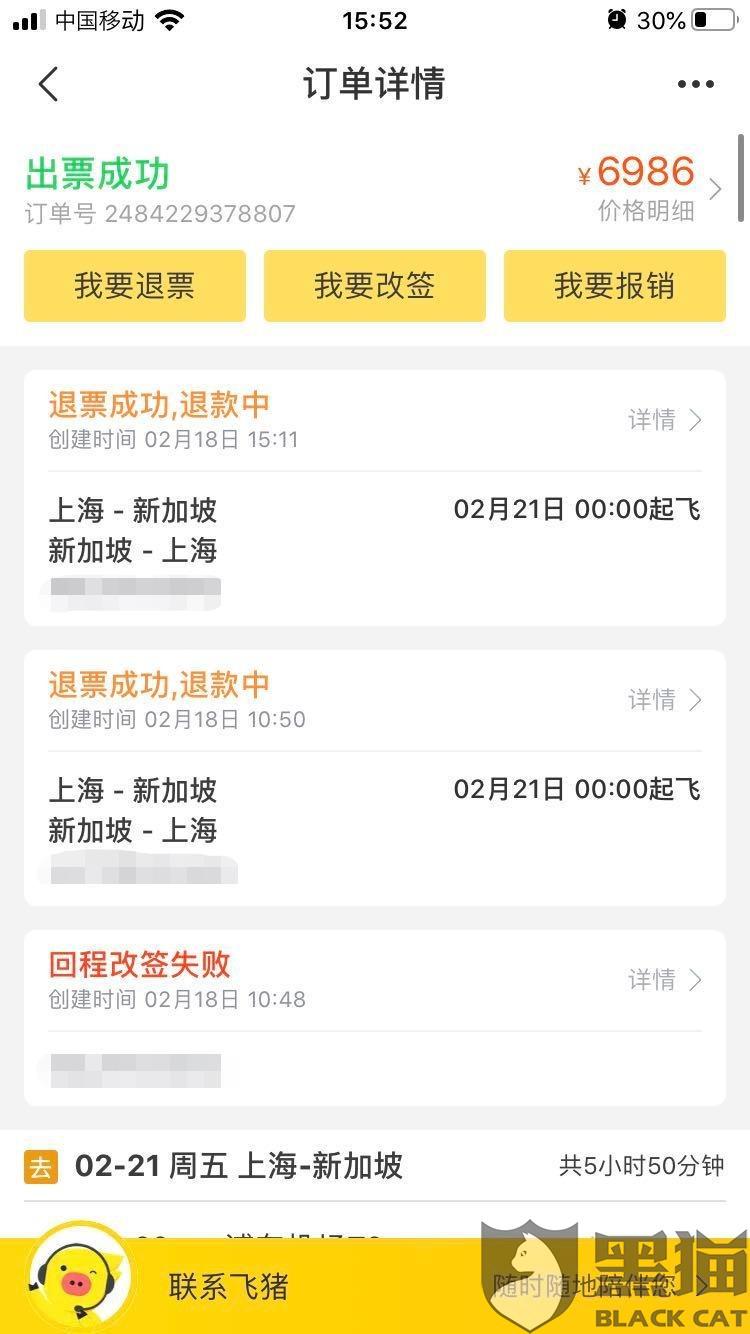View the 价格明细 price breakdown
Image resolution: width=750 pixels, height=1334 pixels.
point(650,211)
